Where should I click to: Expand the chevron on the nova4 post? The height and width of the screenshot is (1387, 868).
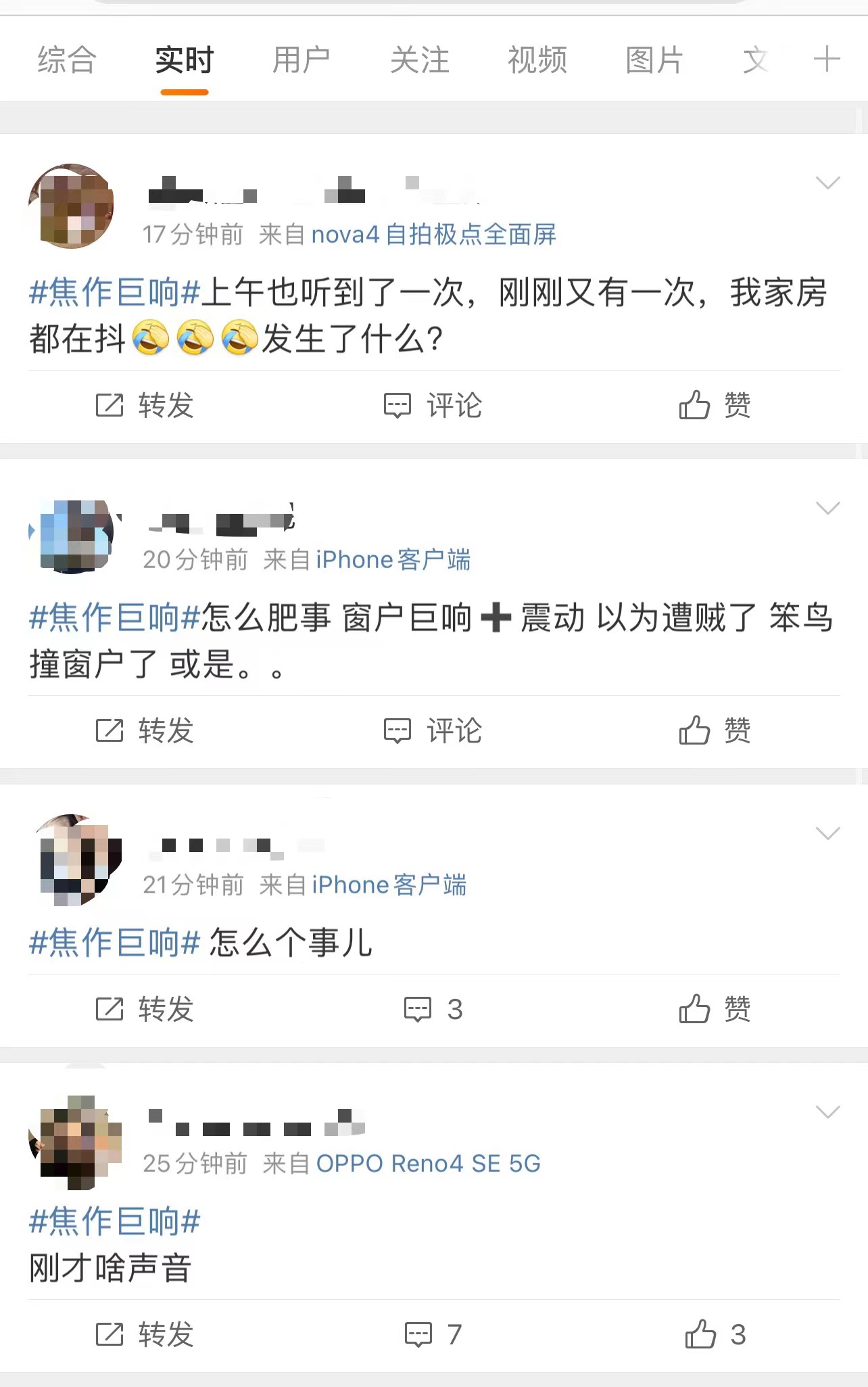(827, 183)
